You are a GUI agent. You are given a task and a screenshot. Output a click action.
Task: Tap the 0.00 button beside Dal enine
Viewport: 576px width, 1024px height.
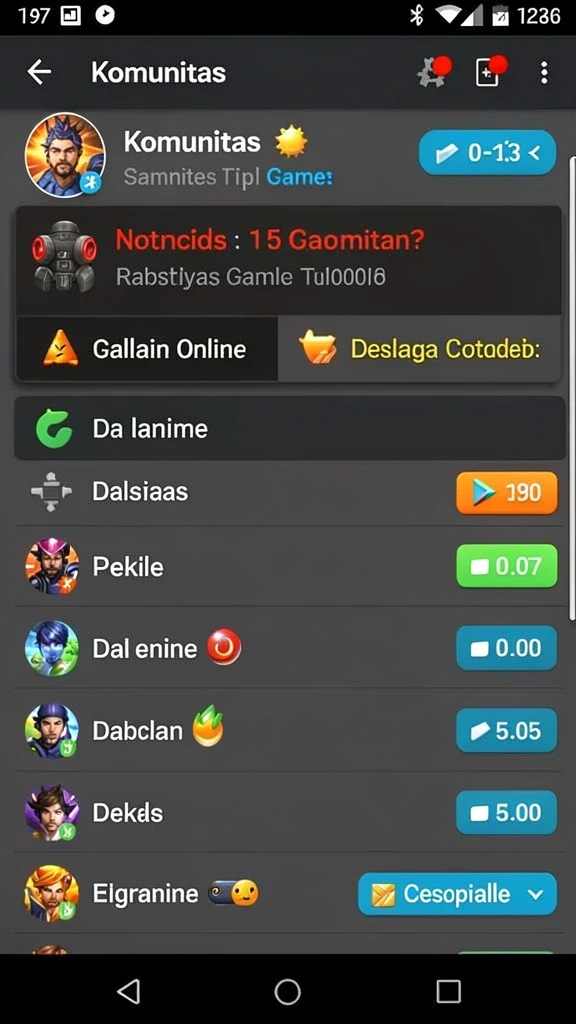click(507, 648)
